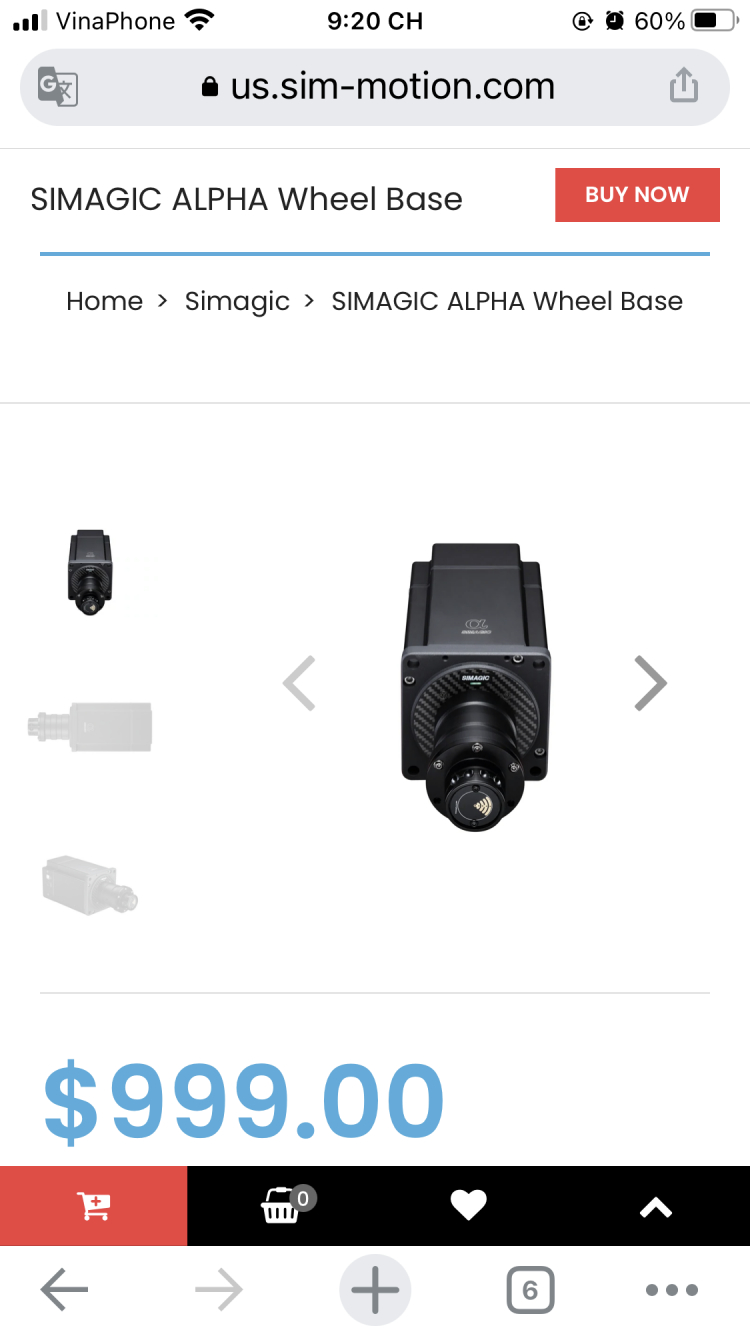Tap the BUY NOW button

tap(637, 195)
